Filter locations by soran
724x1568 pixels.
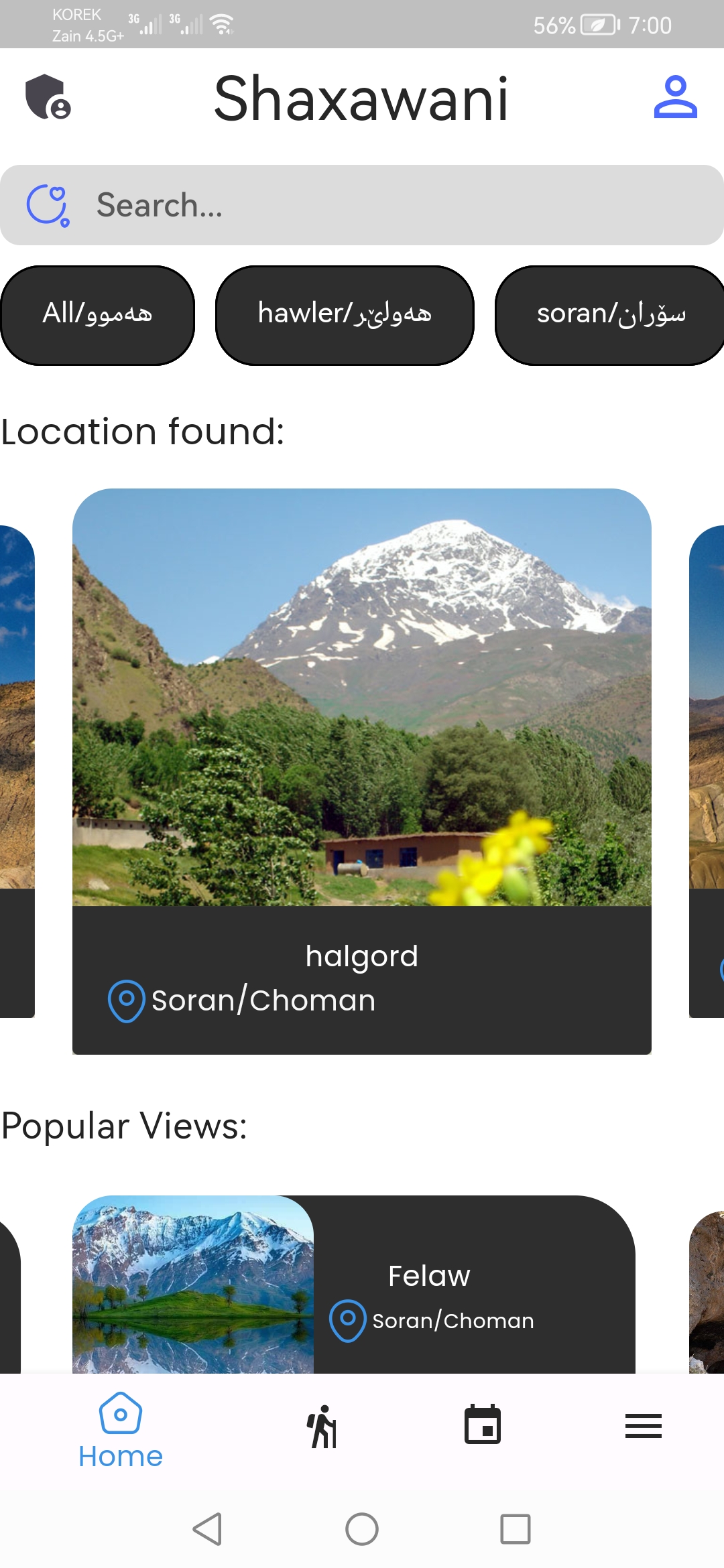(610, 315)
